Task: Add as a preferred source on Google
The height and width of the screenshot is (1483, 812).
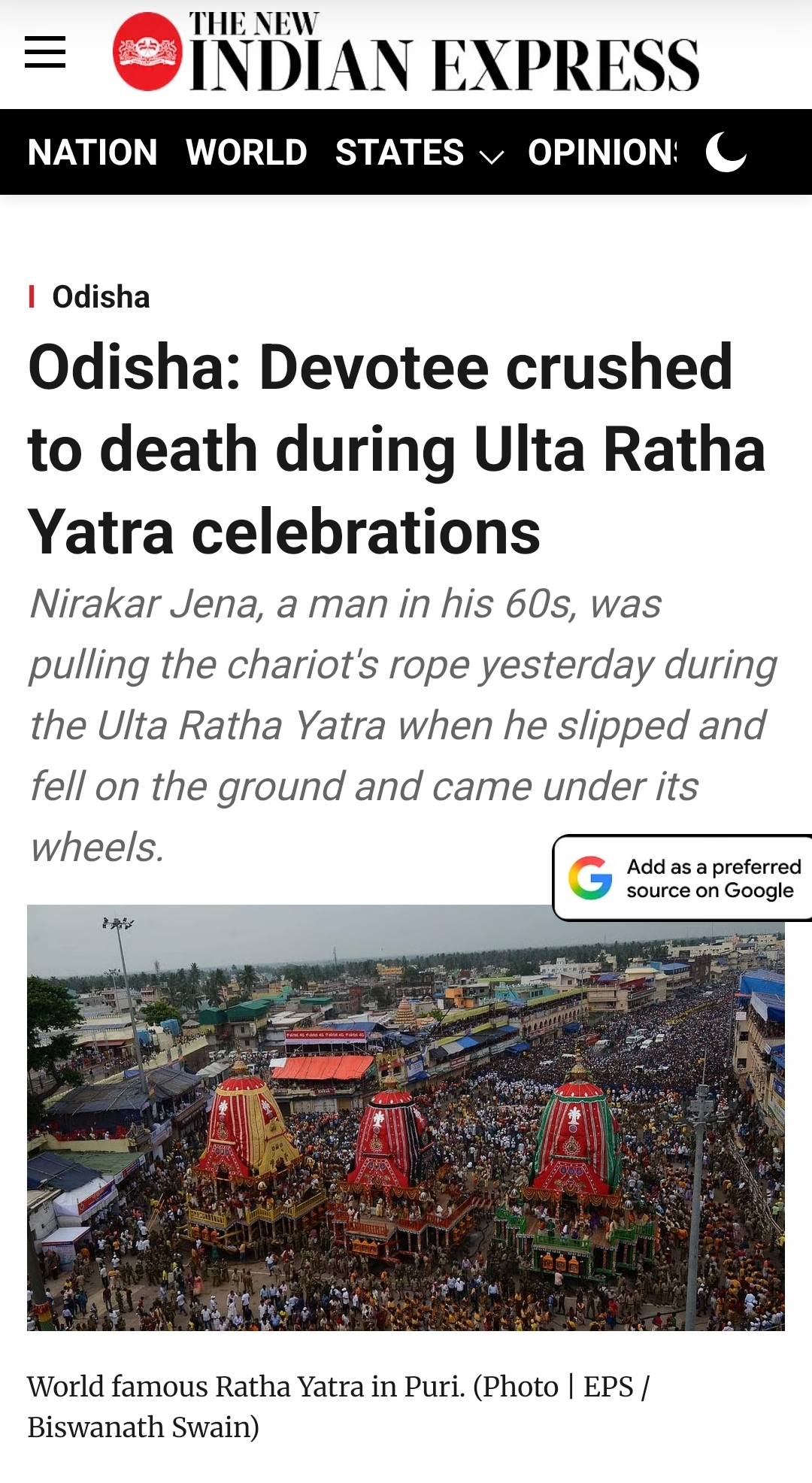Action: [683, 878]
